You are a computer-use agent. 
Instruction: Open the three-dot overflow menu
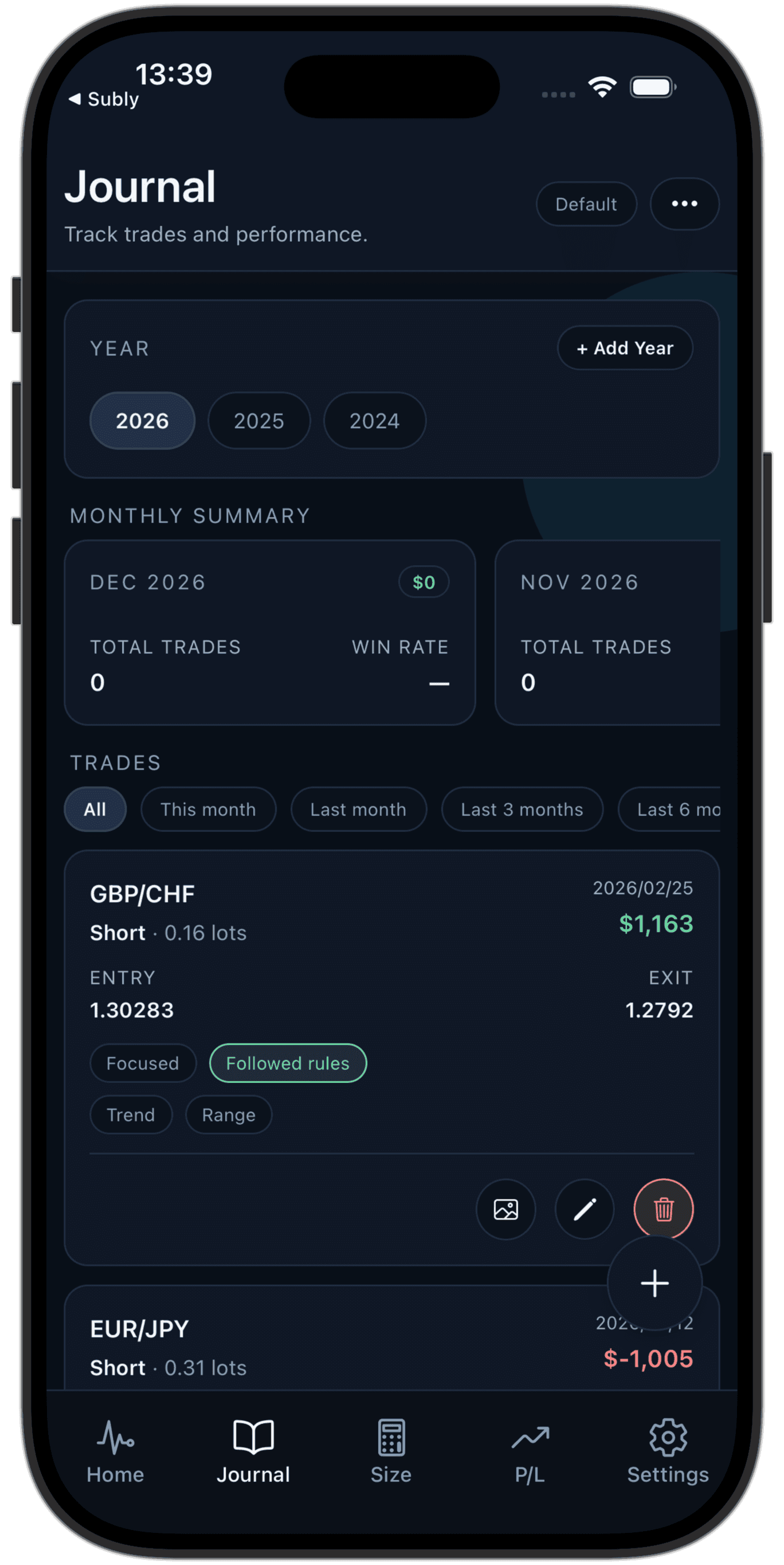684,204
